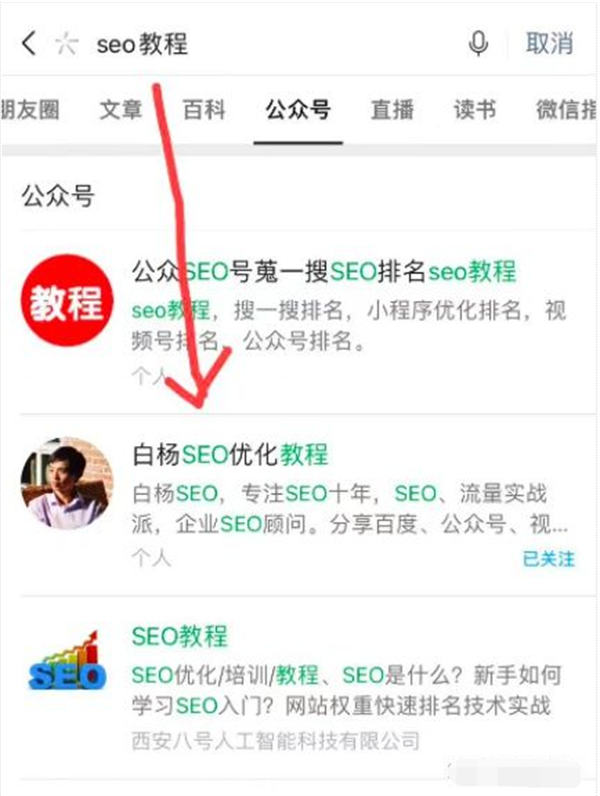Switch to the 直播 tab

coord(392,110)
